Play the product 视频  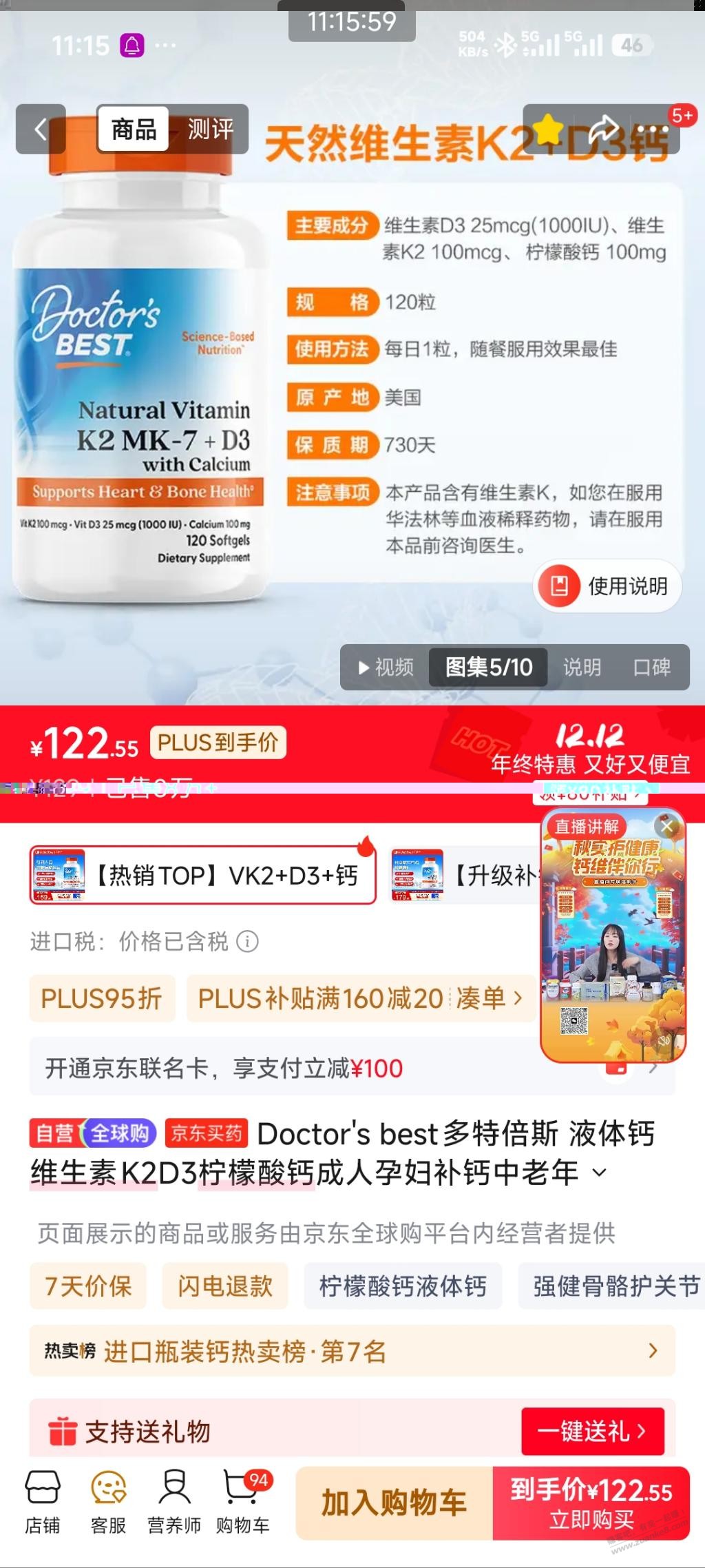click(386, 667)
